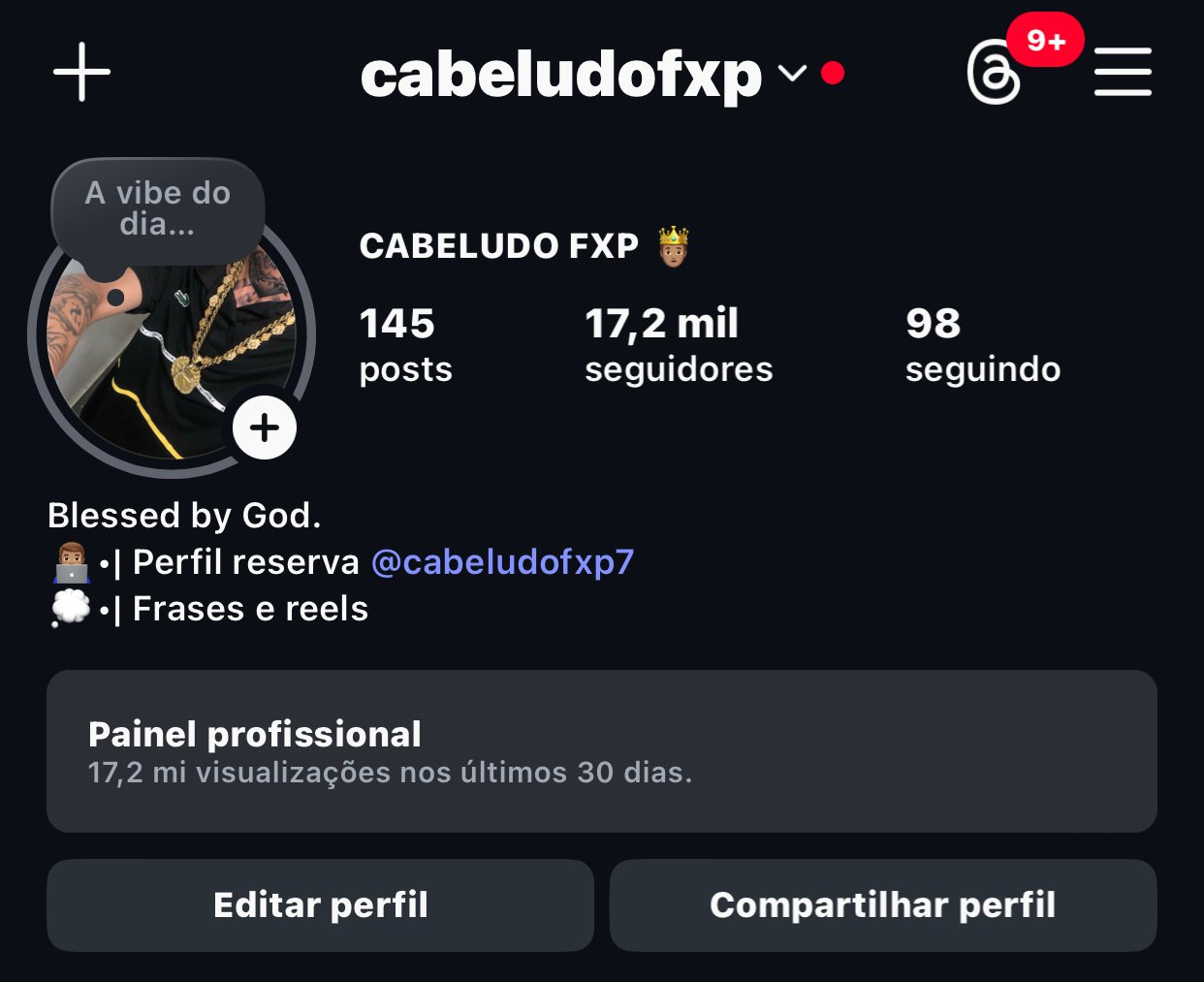The height and width of the screenshot is (982, 1204).
Task: Open the 17,2 mil seguidores list
Action: (x=679, y=344)
